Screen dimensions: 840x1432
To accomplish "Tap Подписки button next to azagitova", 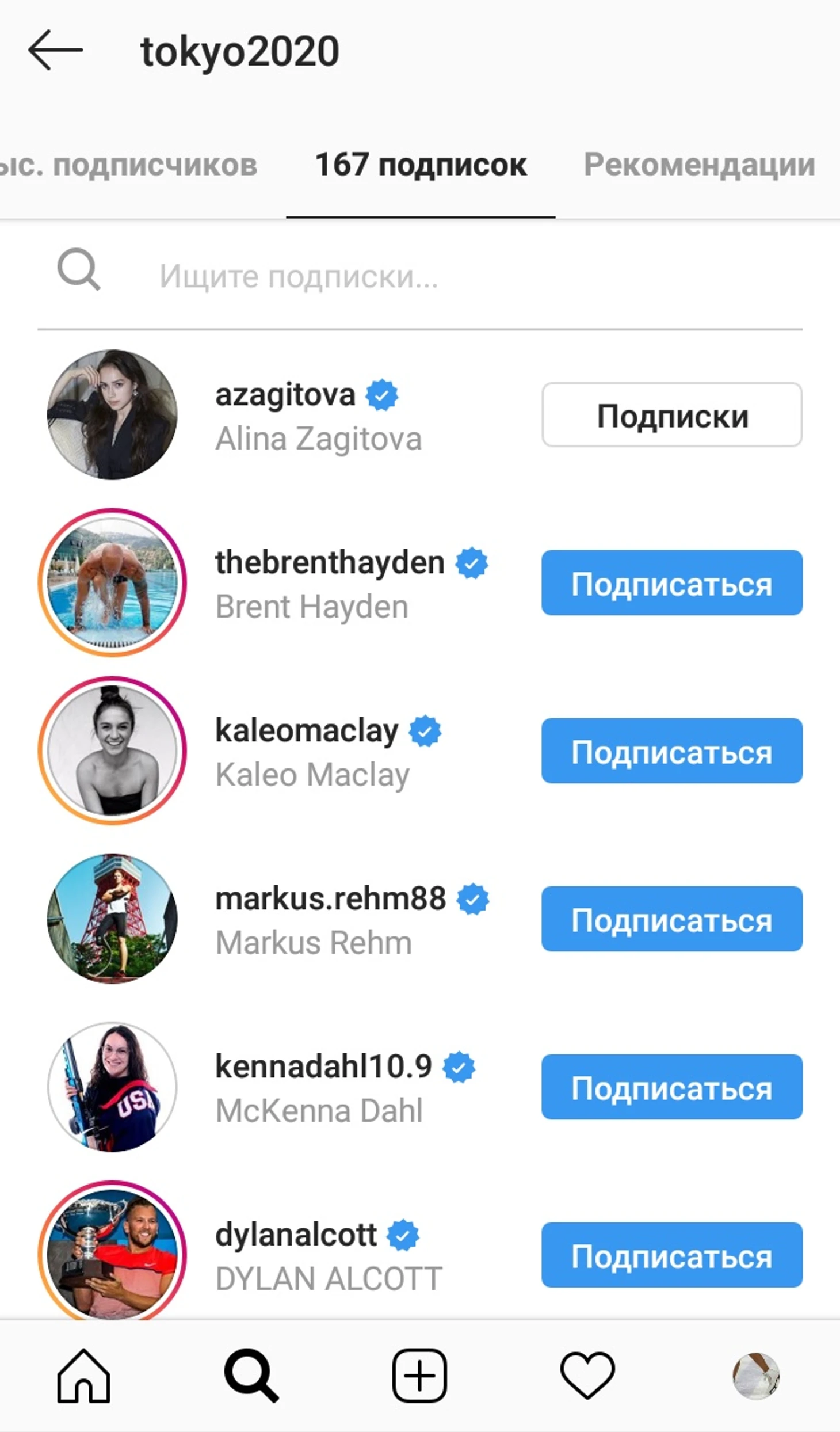I will [x=671, y=415].
